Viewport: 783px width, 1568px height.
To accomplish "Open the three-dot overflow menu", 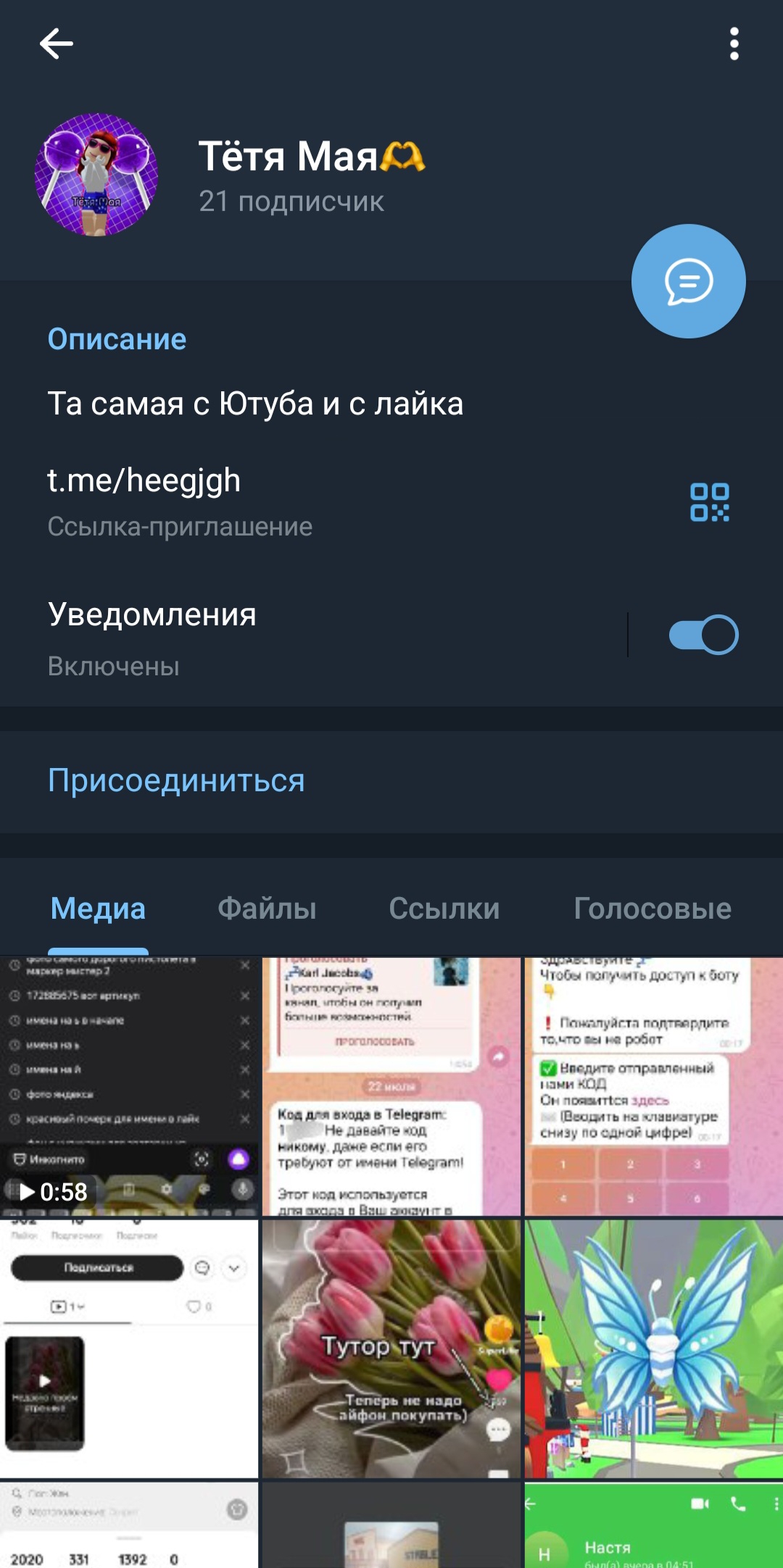I will point(734,43).
